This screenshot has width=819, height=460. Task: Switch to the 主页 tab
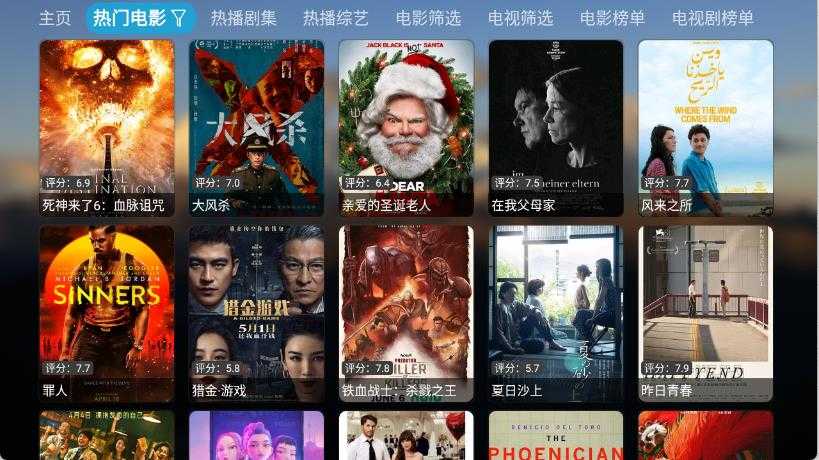coord(55,18)
